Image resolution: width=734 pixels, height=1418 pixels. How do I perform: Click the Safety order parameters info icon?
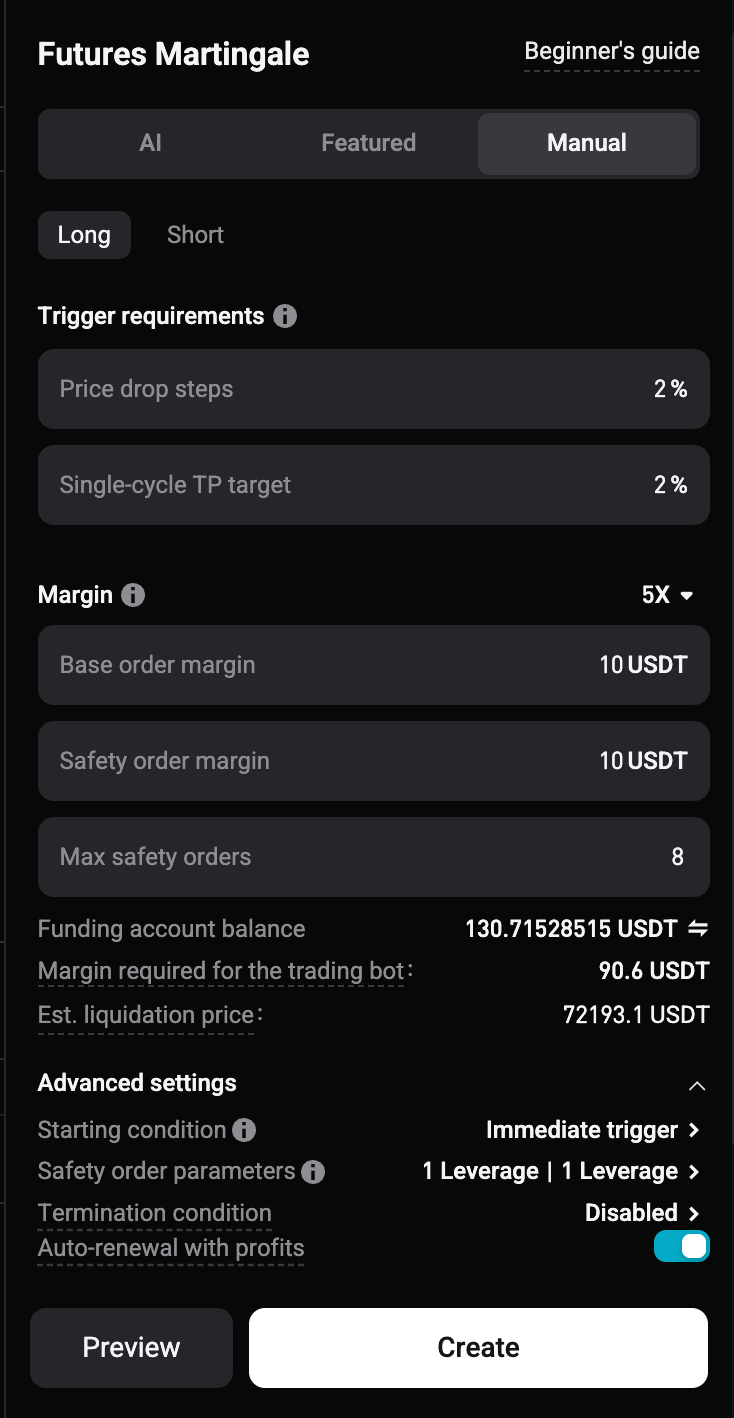[312, 1170]
